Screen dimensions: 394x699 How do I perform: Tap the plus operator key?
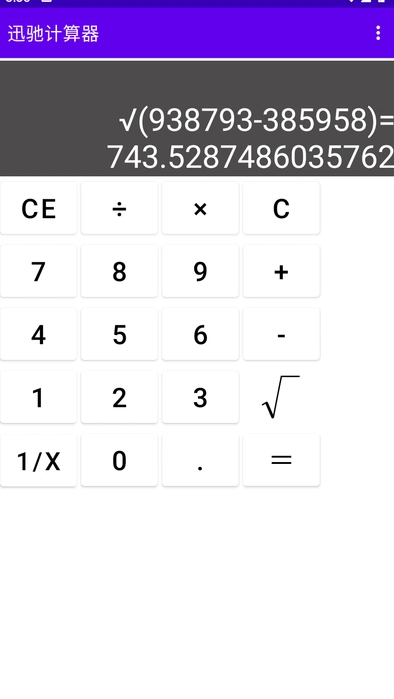click(281, 271)
